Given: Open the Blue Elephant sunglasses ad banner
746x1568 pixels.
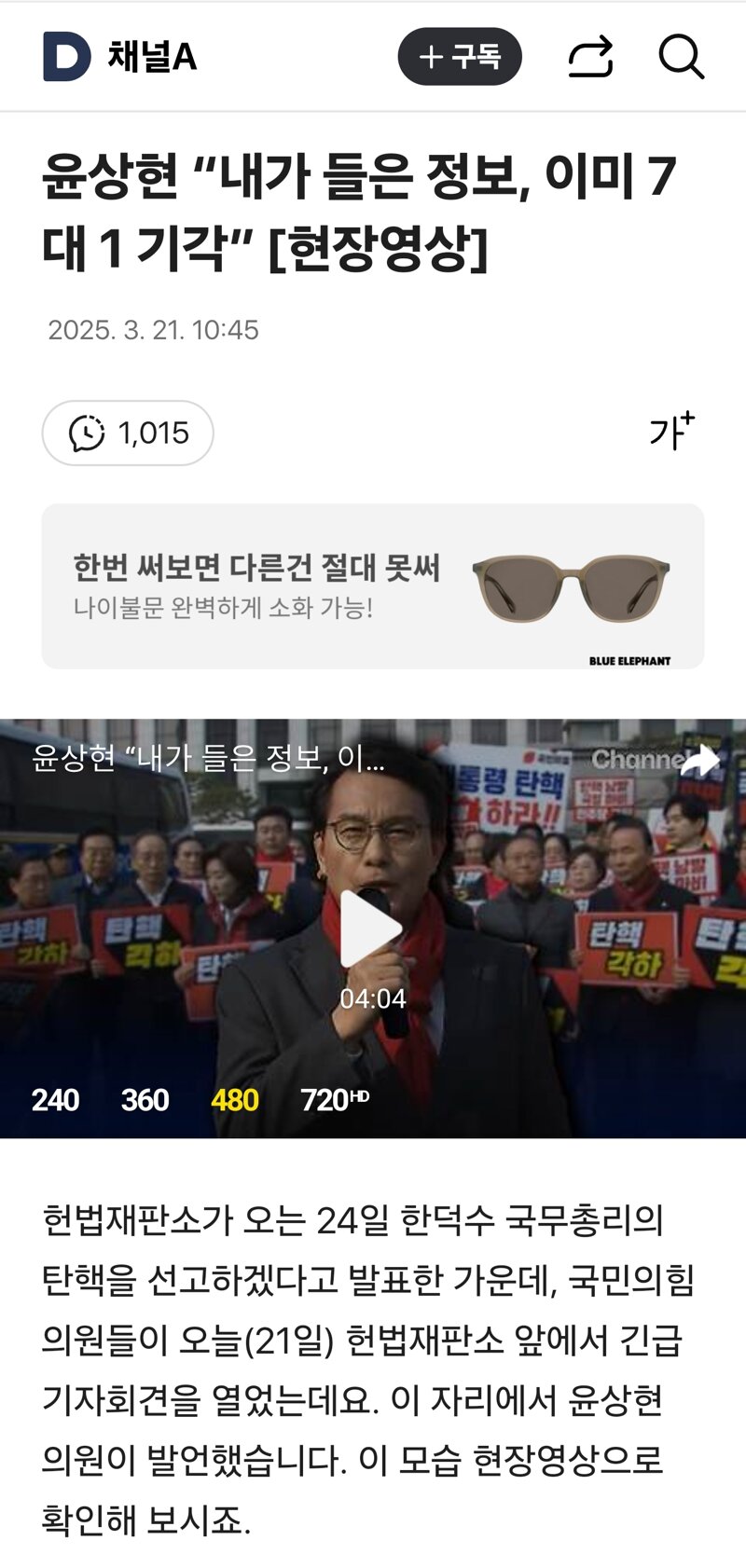Looking at the screenshot, I should point(373,586).
